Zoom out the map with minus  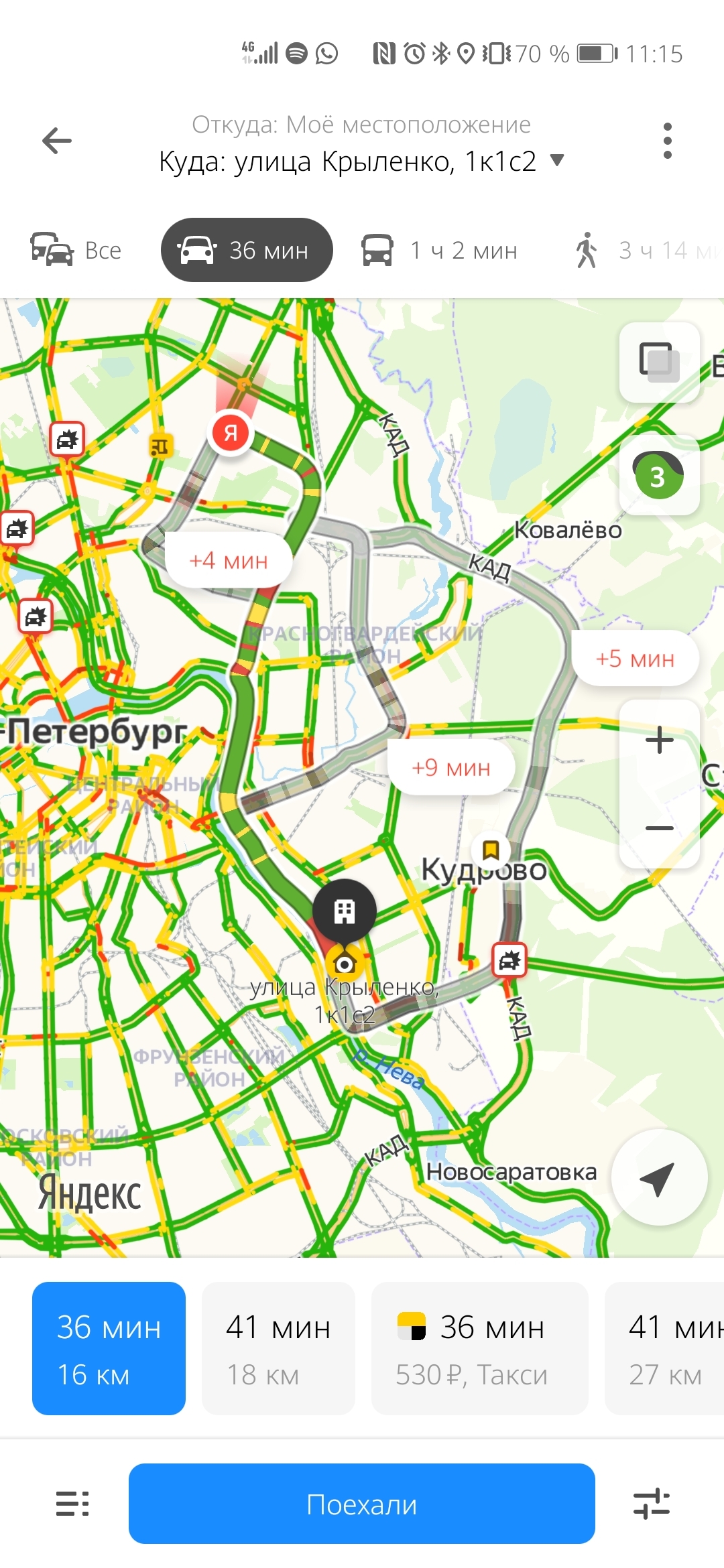659,828
